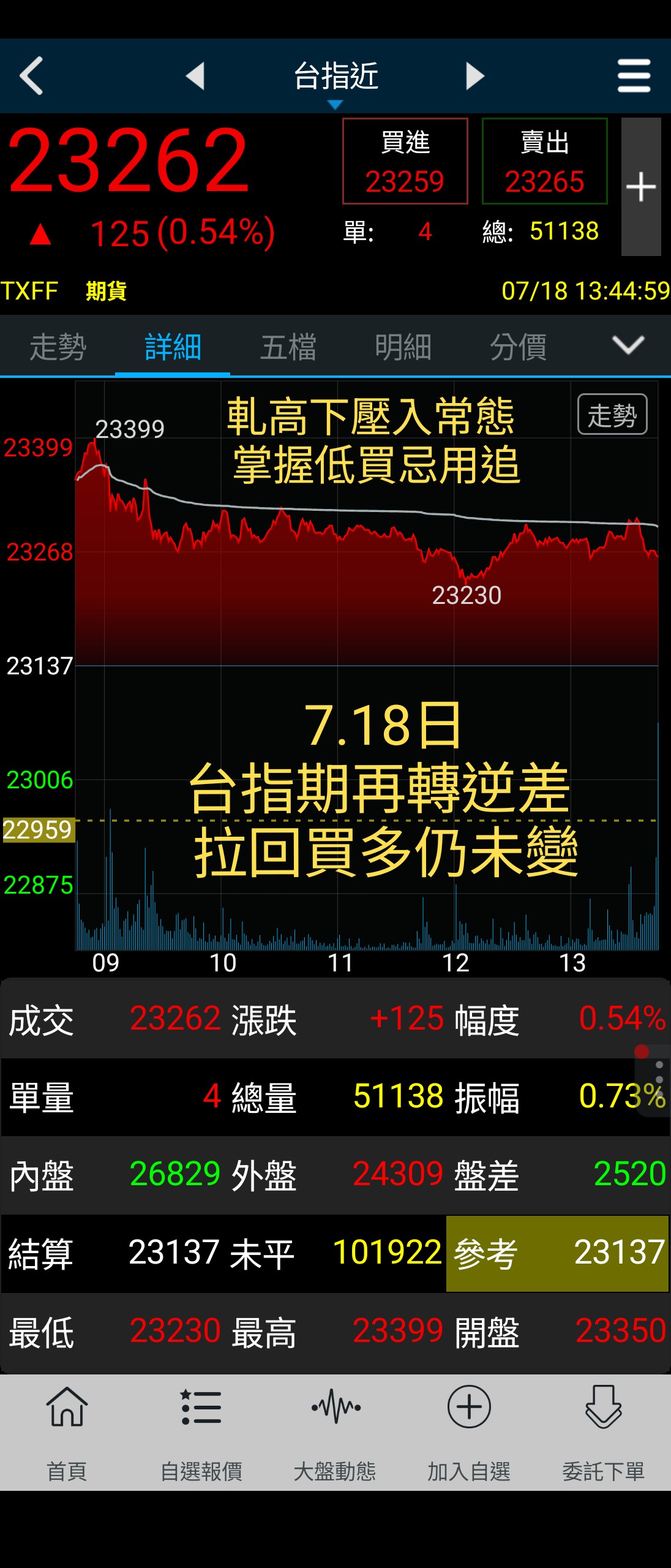This screenshot has height=1568, width=671.
Task: Open the hamburger menu
Action: [x=634, y=76]
